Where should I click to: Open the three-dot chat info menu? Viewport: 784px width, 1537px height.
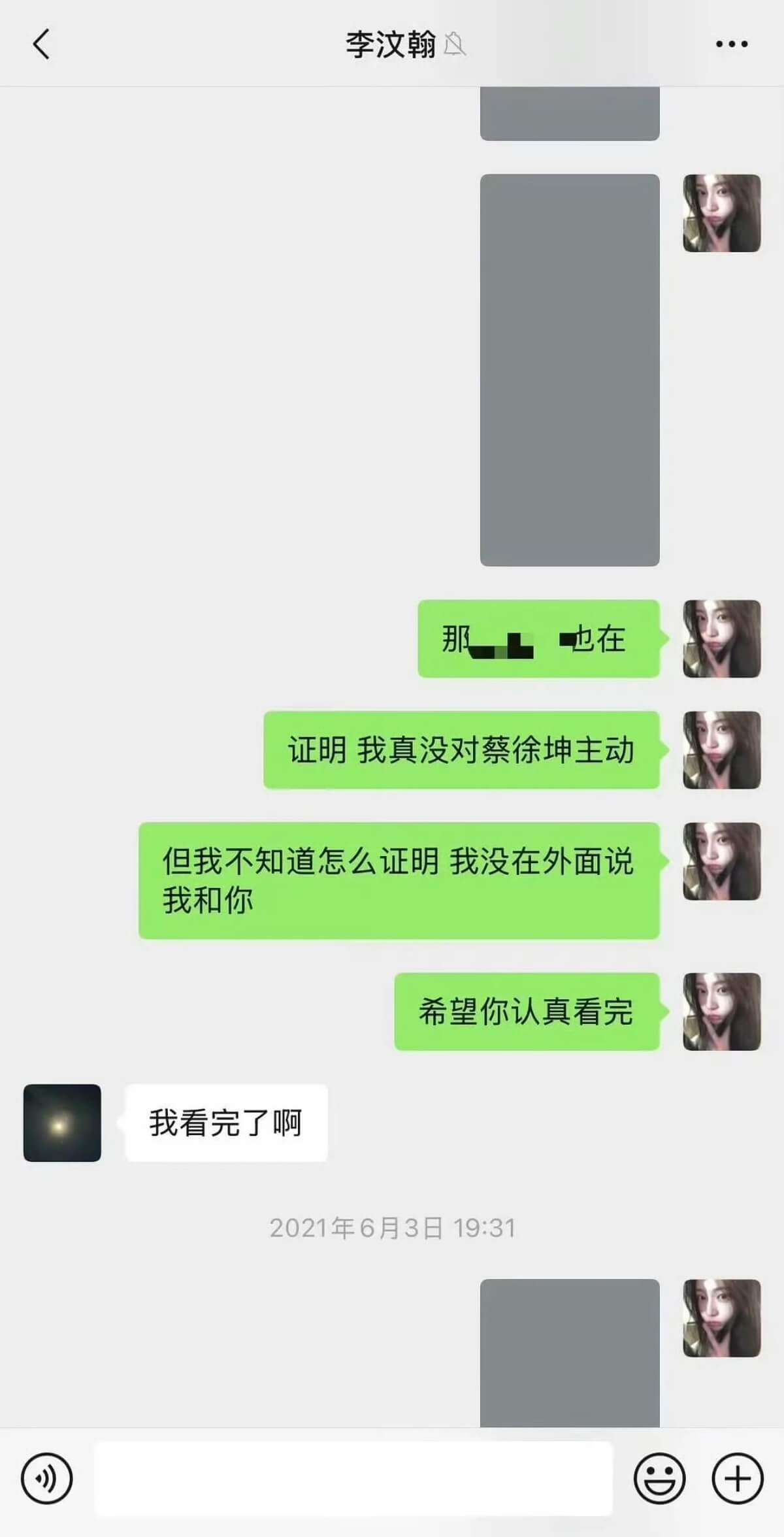click(x=731, y=44)
